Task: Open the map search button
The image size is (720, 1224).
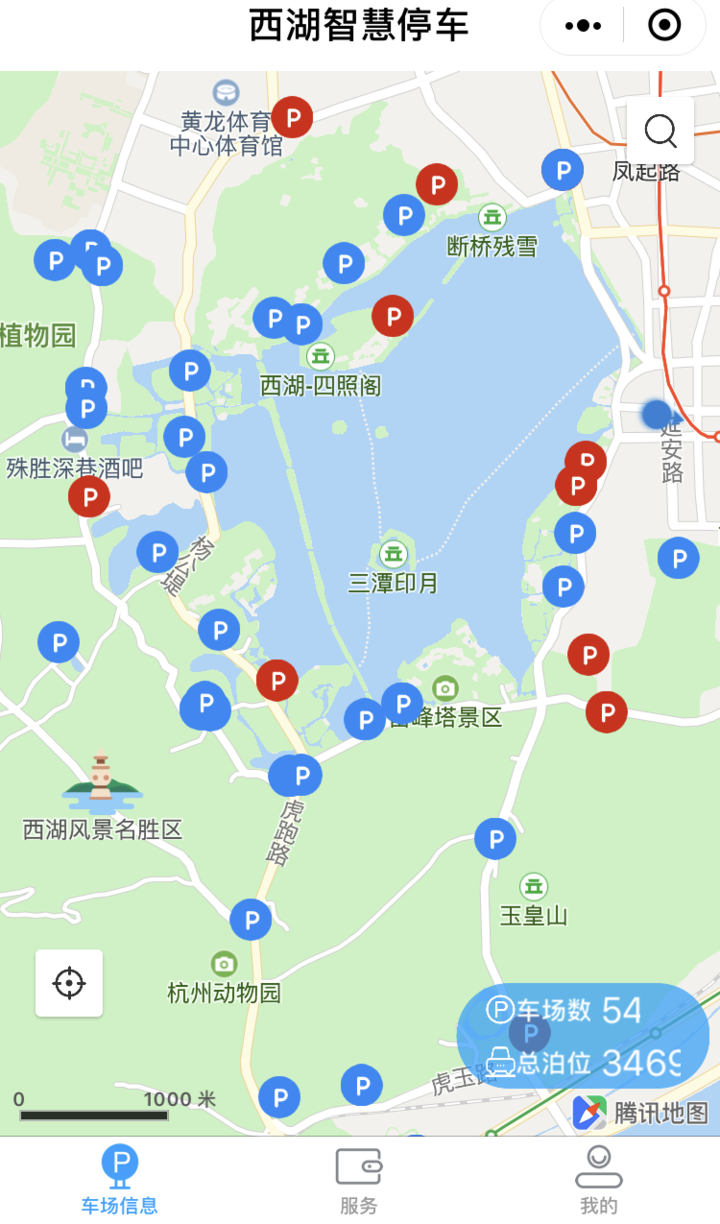Action: (660, 131)
